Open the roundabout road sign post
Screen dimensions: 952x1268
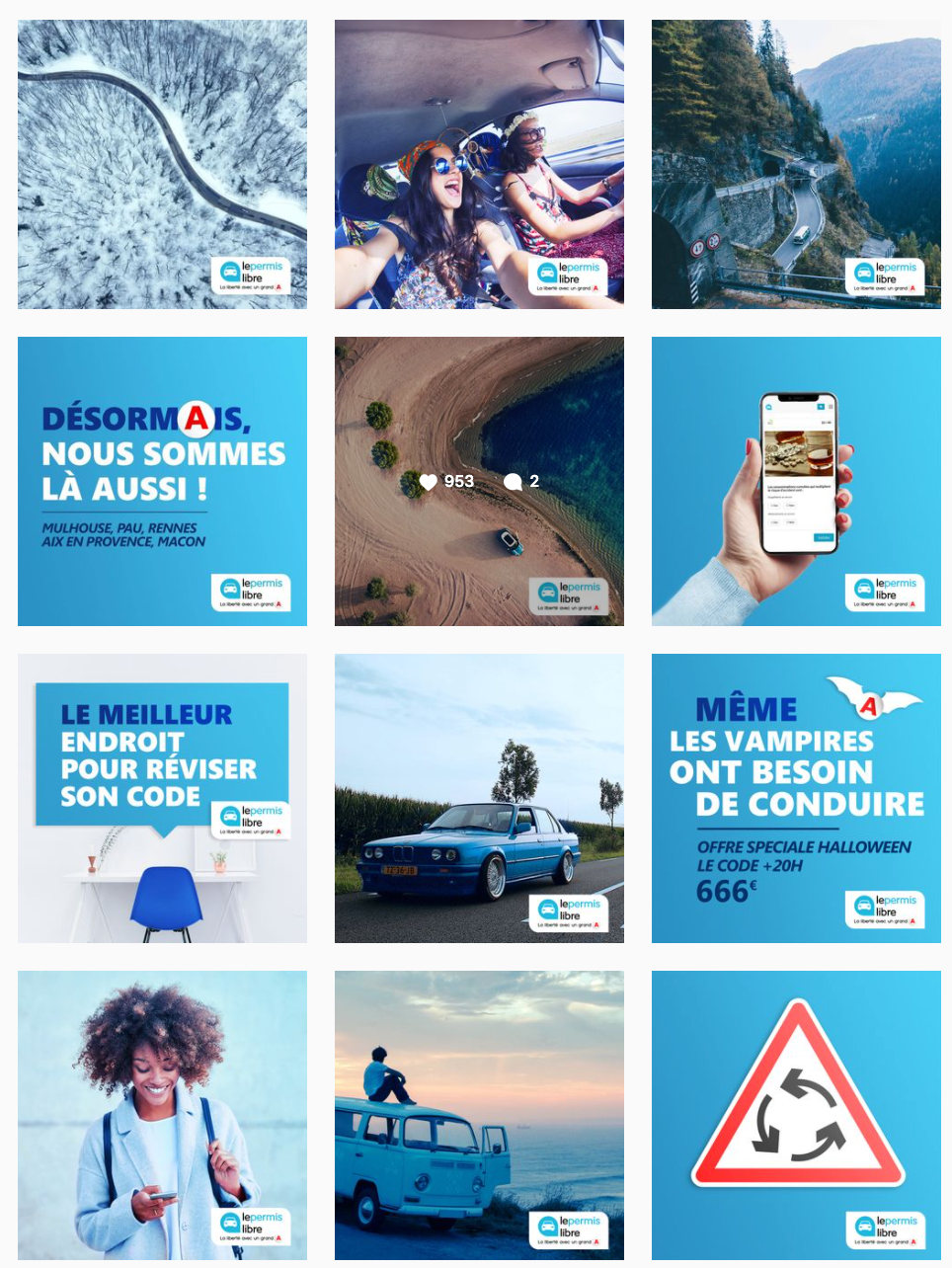coord(796,1115)
